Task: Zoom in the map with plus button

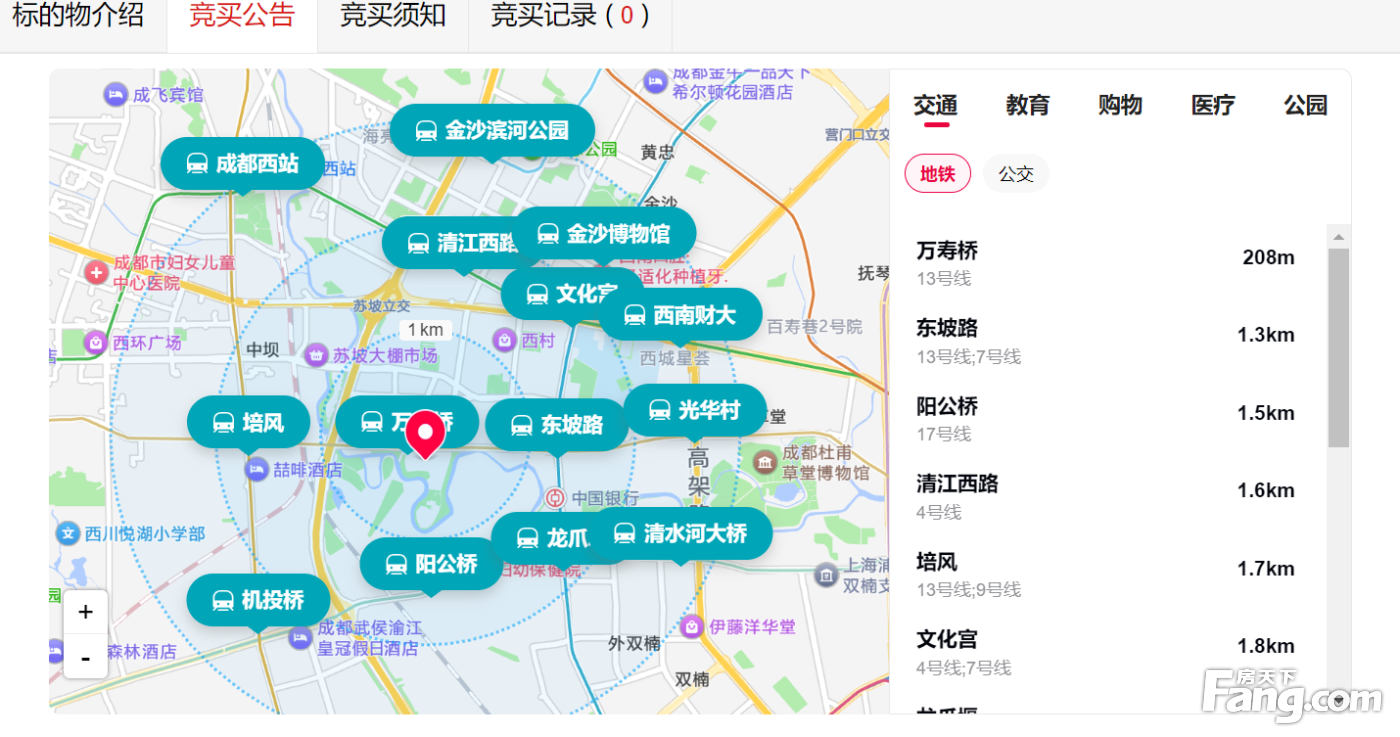Action: pyautogui.click(x=86, y=612)
